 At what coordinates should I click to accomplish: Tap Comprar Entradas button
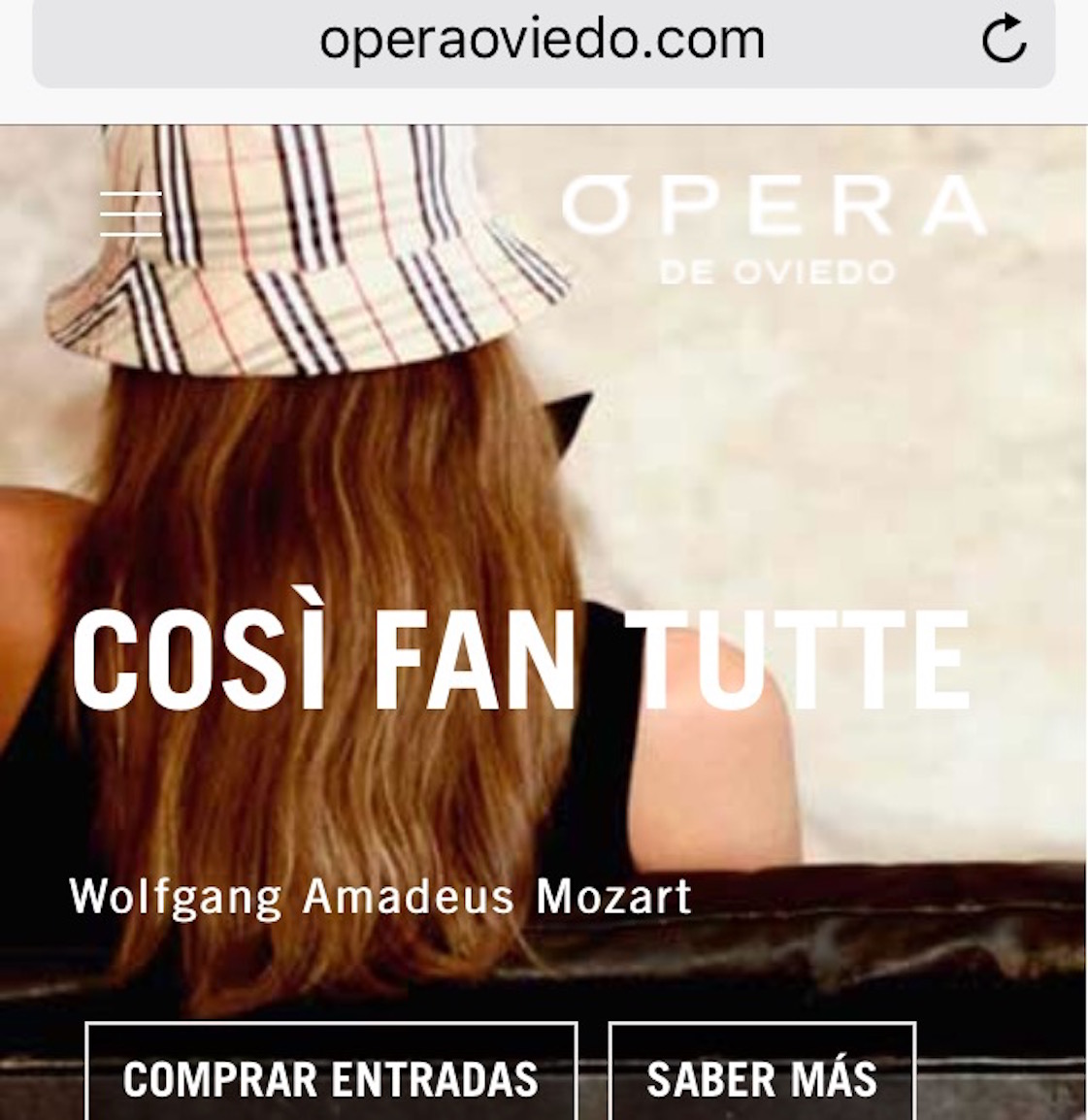331,1077
